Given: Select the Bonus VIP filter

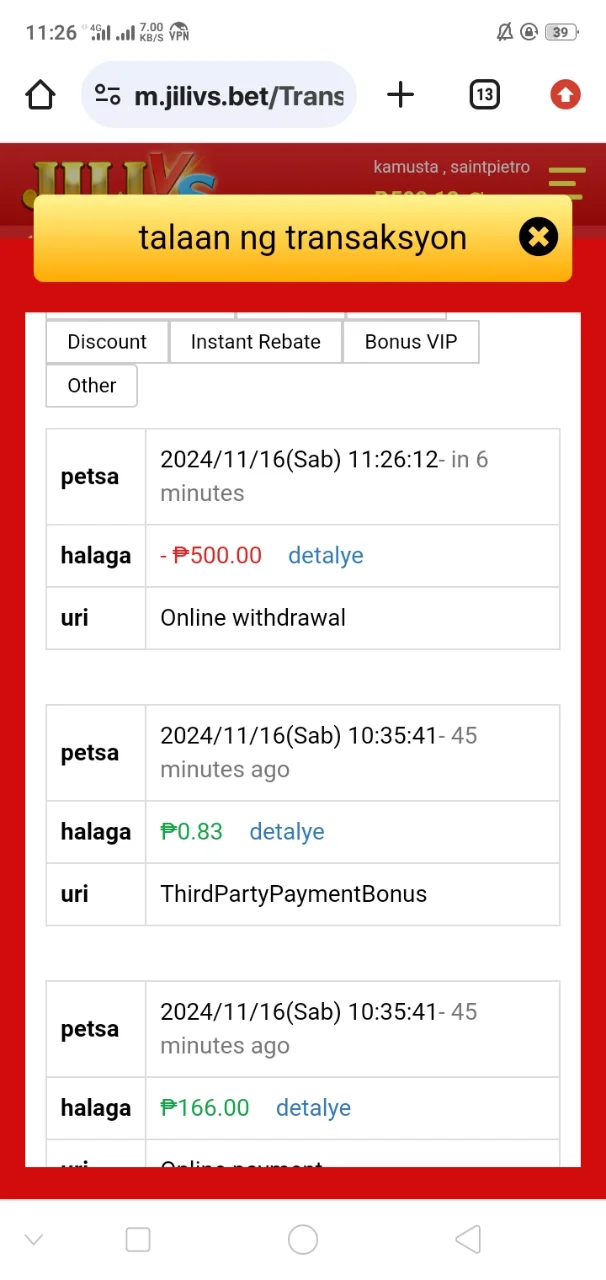Looking at the screenshot, I should (x=411, y=342).
